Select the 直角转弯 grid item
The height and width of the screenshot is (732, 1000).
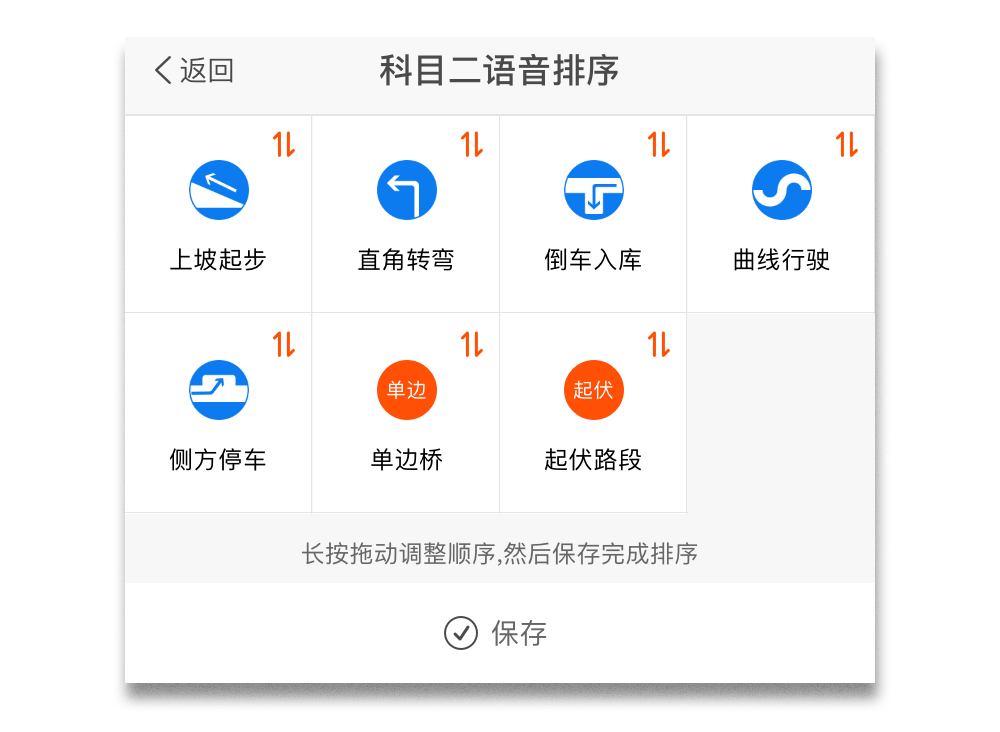point(406,215)
